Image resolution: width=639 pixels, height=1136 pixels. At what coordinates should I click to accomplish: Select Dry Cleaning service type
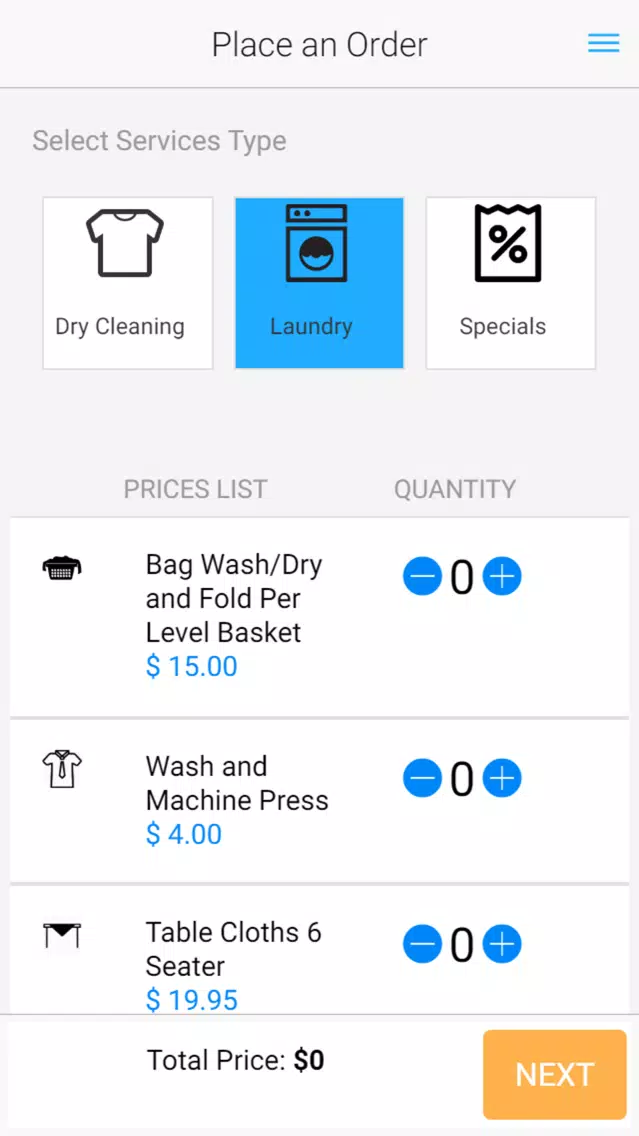pyautogui.click(x=128, y=283)
